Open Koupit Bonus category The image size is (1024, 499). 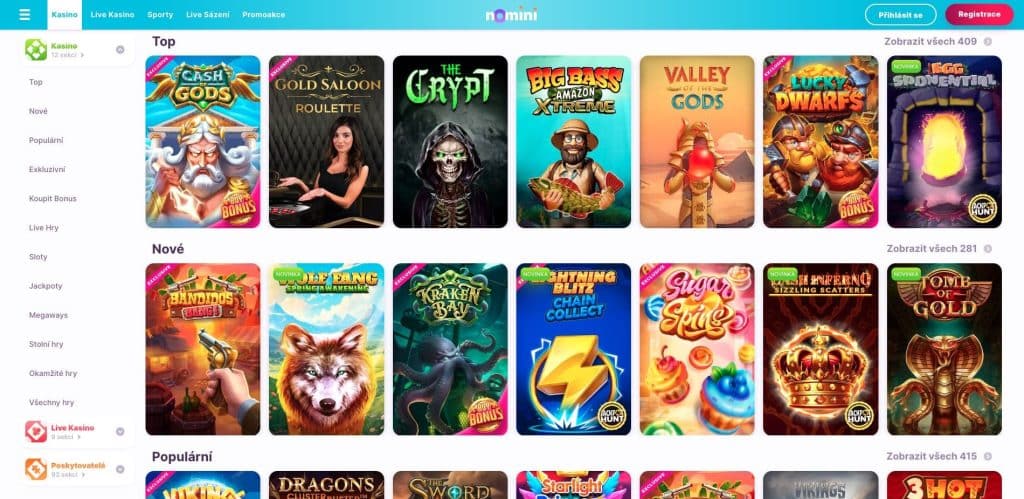coord(53,198)
